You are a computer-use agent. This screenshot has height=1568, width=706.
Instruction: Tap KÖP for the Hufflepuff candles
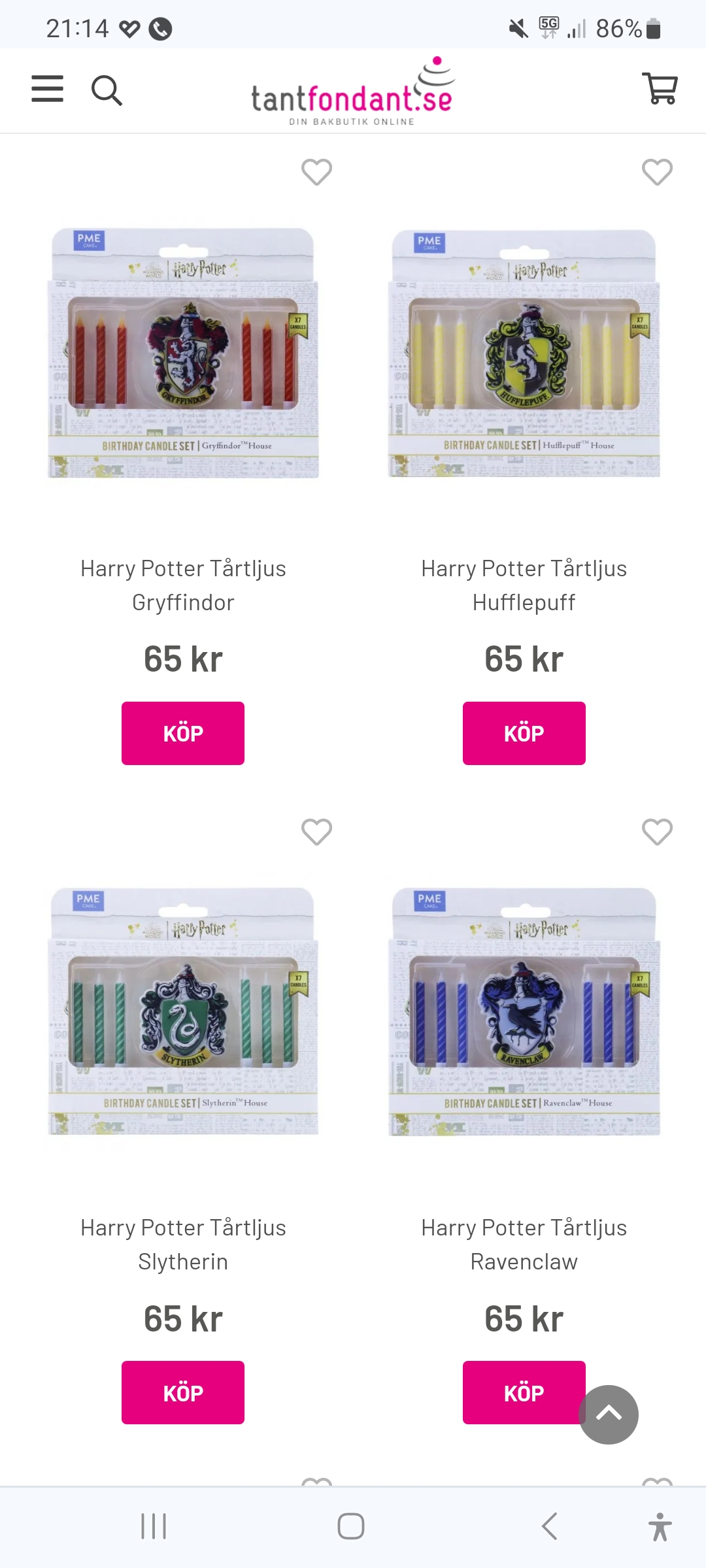tap(524, 733)
